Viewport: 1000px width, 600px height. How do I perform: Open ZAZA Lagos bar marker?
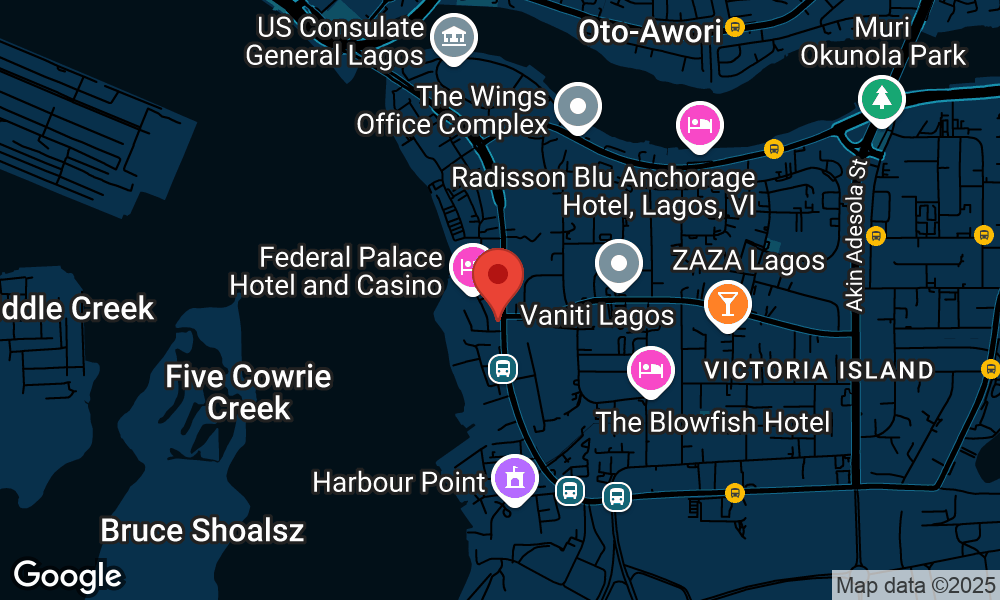point(727,303)
